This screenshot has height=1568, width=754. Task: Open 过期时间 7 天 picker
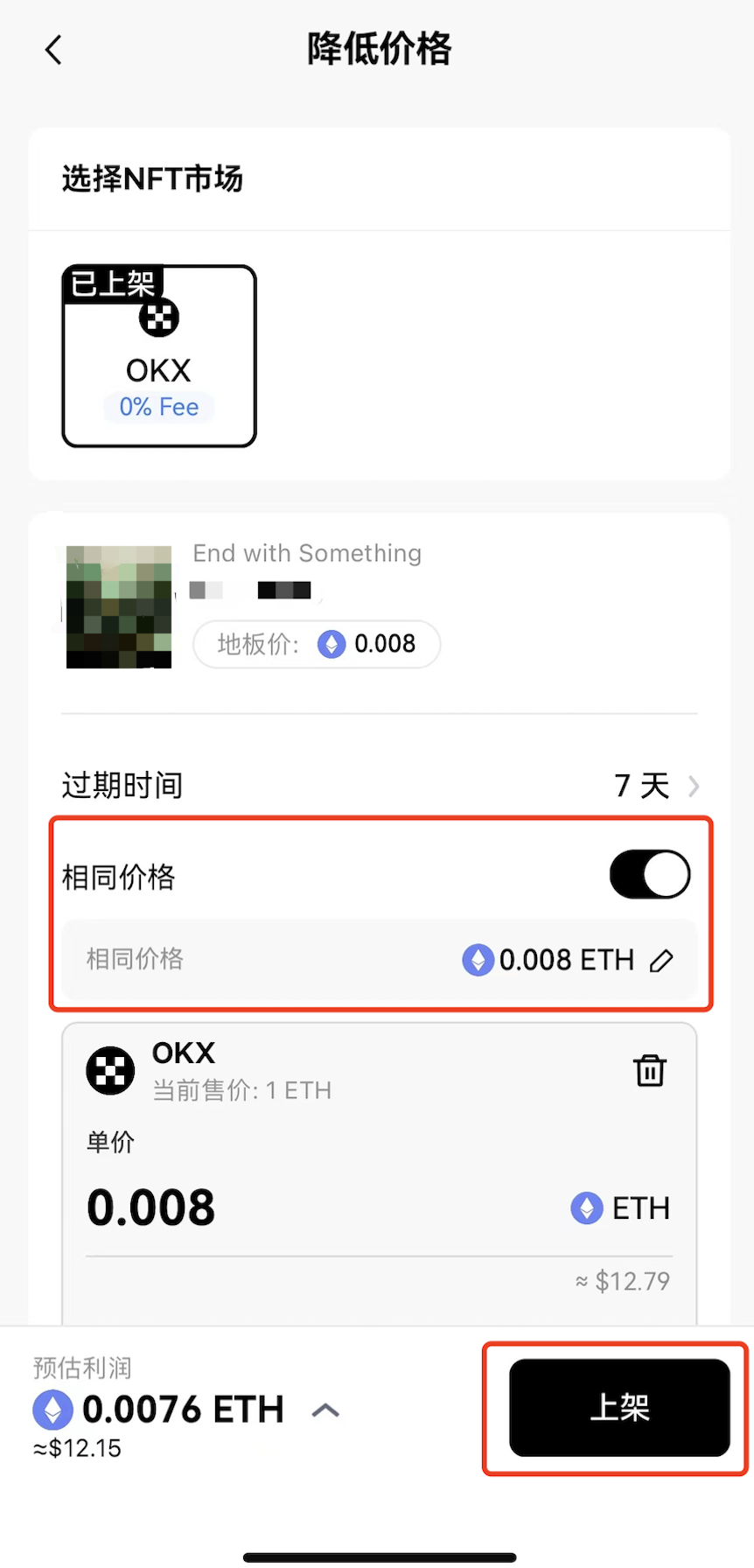click(656, 786)
